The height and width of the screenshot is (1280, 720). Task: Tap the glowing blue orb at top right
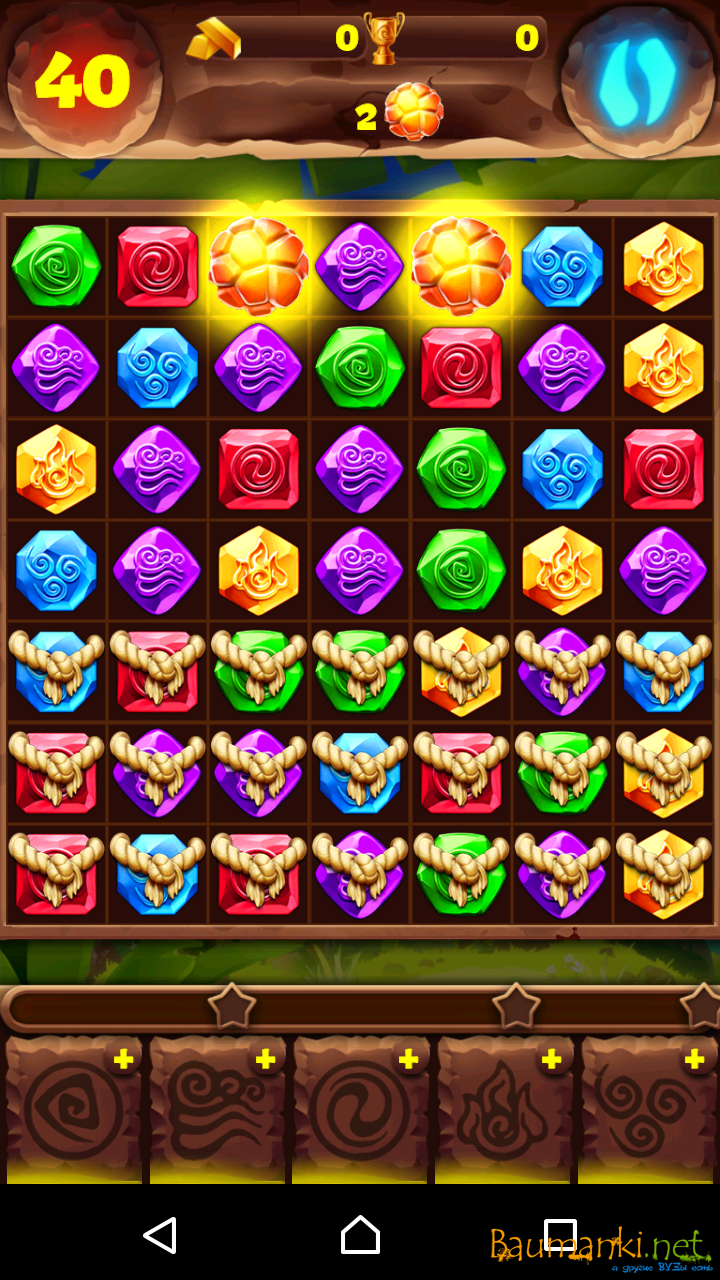[x=637, y=80]
